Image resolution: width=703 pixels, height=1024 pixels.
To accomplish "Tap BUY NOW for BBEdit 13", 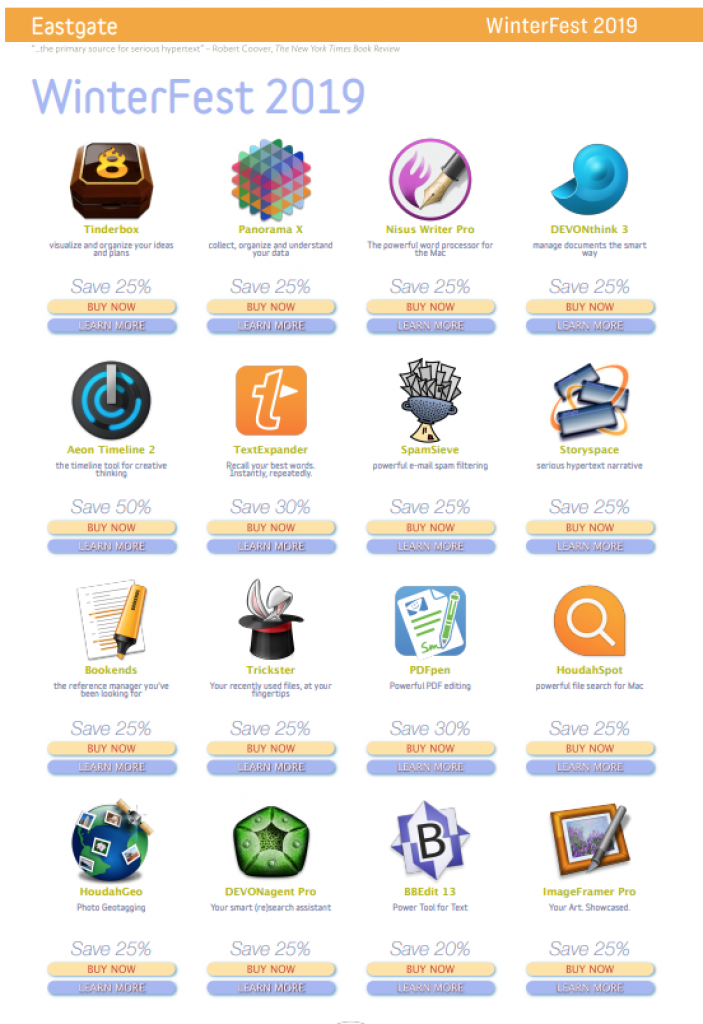I will tap(430, 969).
